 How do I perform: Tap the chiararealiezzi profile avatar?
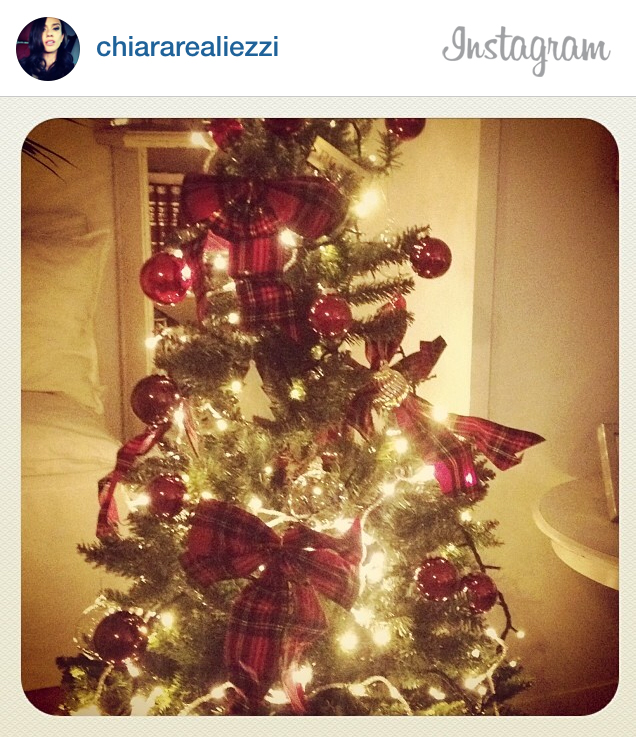(47, 48)
